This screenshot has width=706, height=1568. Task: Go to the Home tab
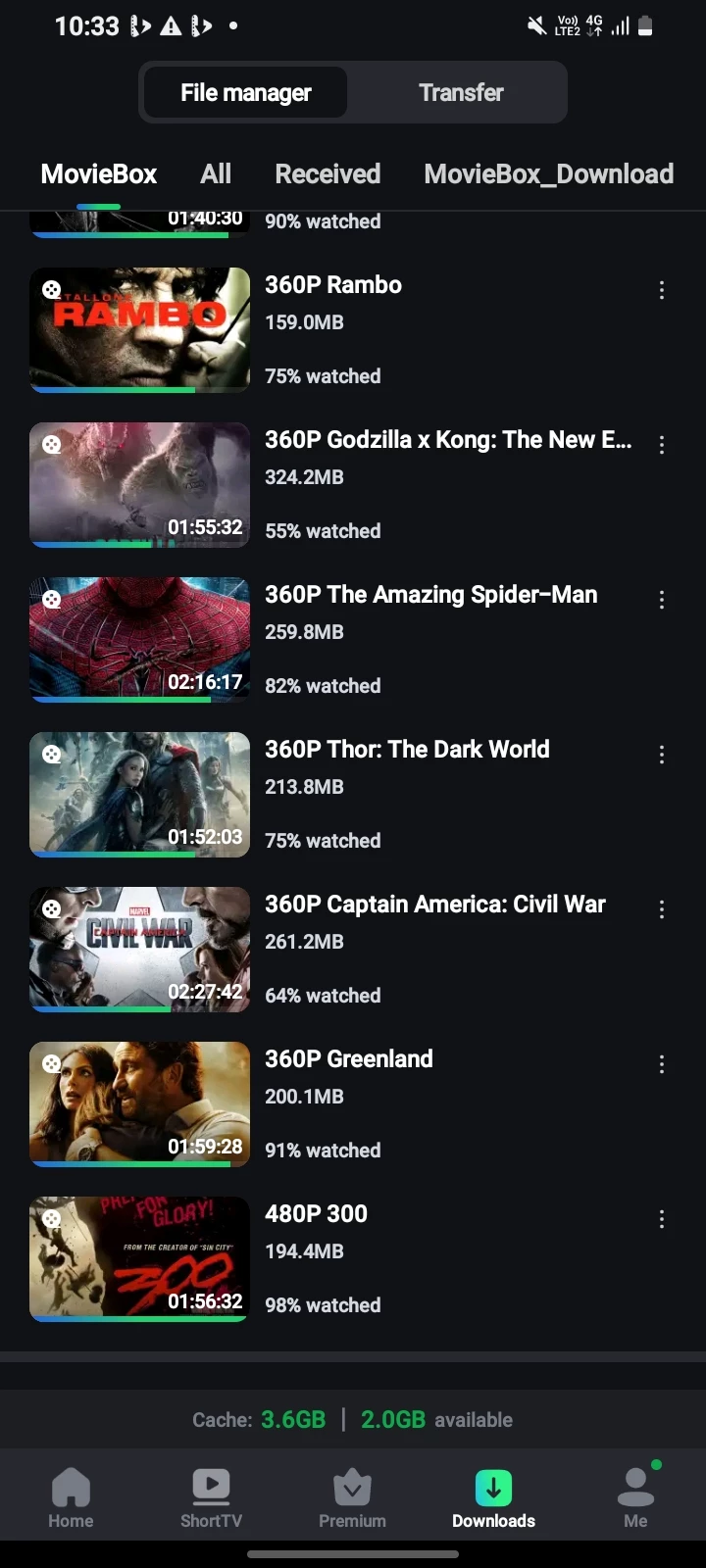point(71,1499)
